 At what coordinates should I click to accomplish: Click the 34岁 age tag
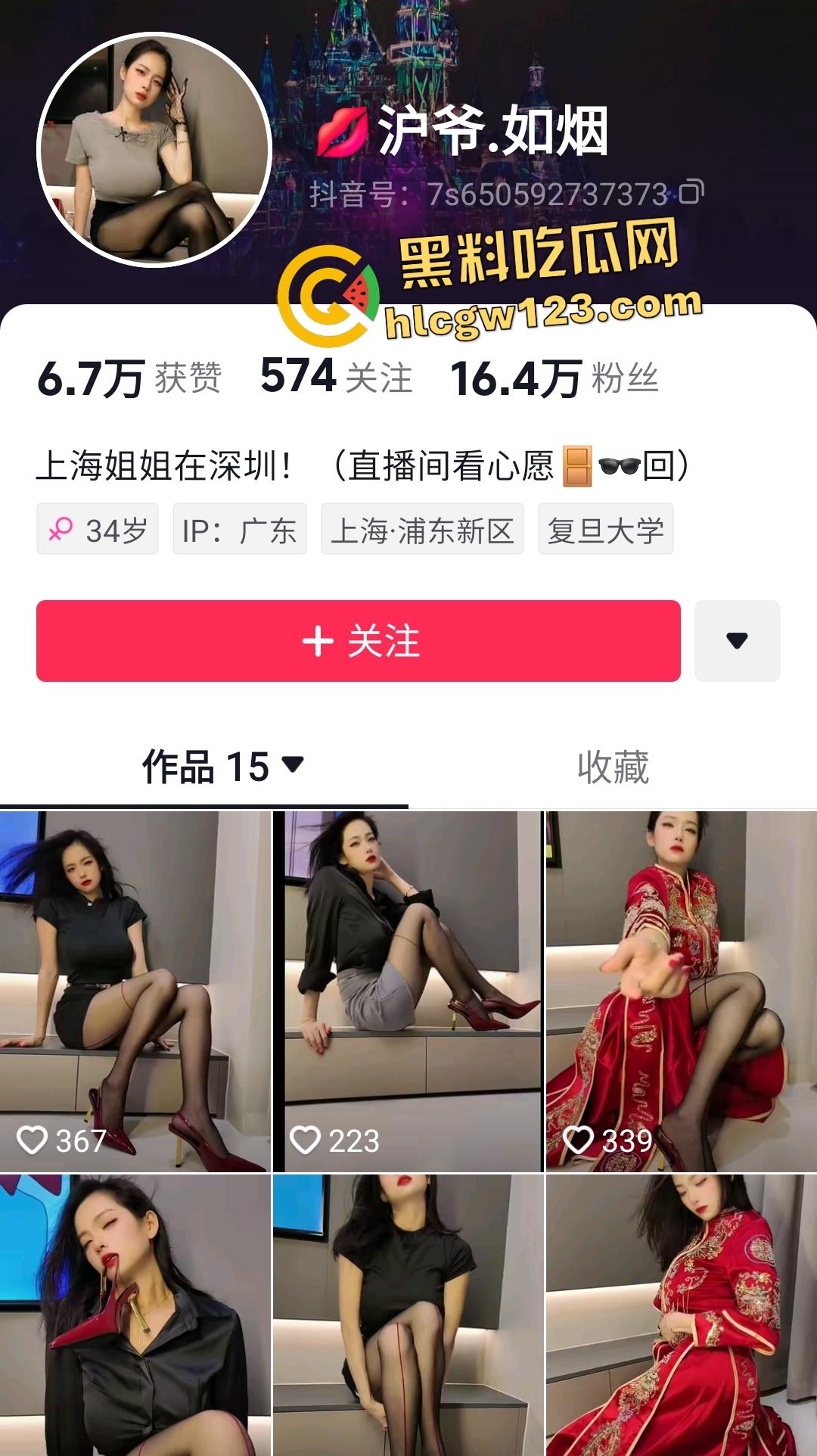click(x=97, y=530)
